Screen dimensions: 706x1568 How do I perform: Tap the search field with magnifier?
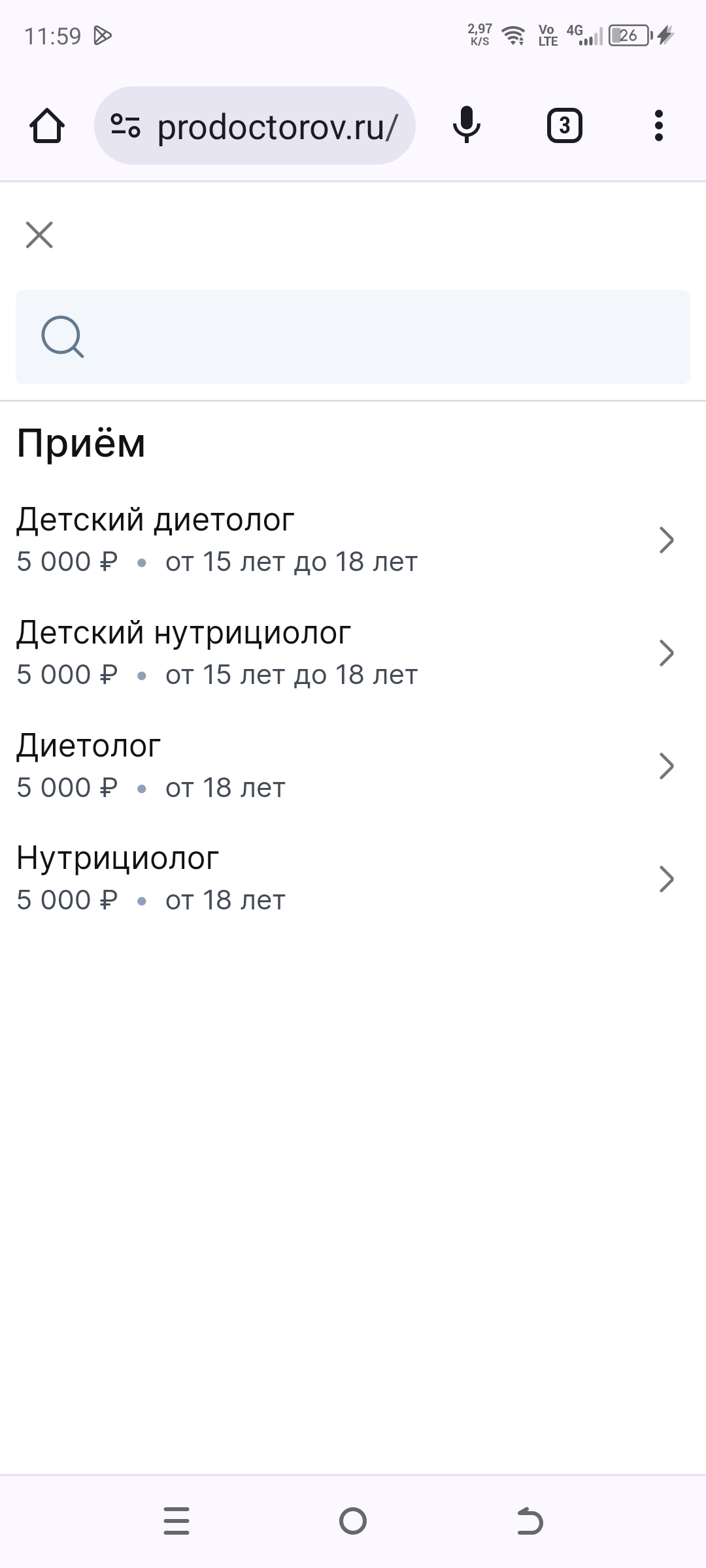click(353, 337)
